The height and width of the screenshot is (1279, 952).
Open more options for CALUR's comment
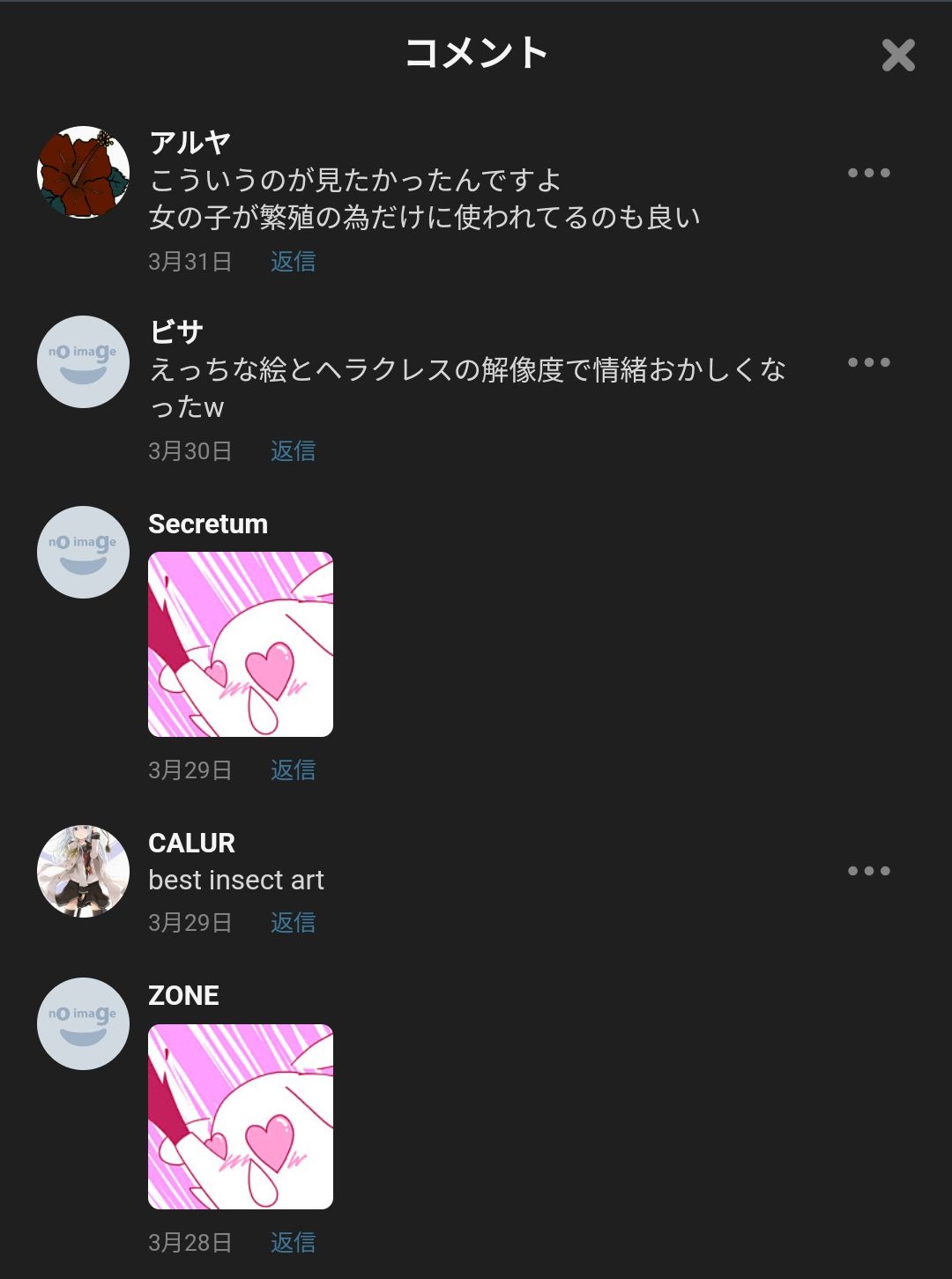(x=868, y=871)
